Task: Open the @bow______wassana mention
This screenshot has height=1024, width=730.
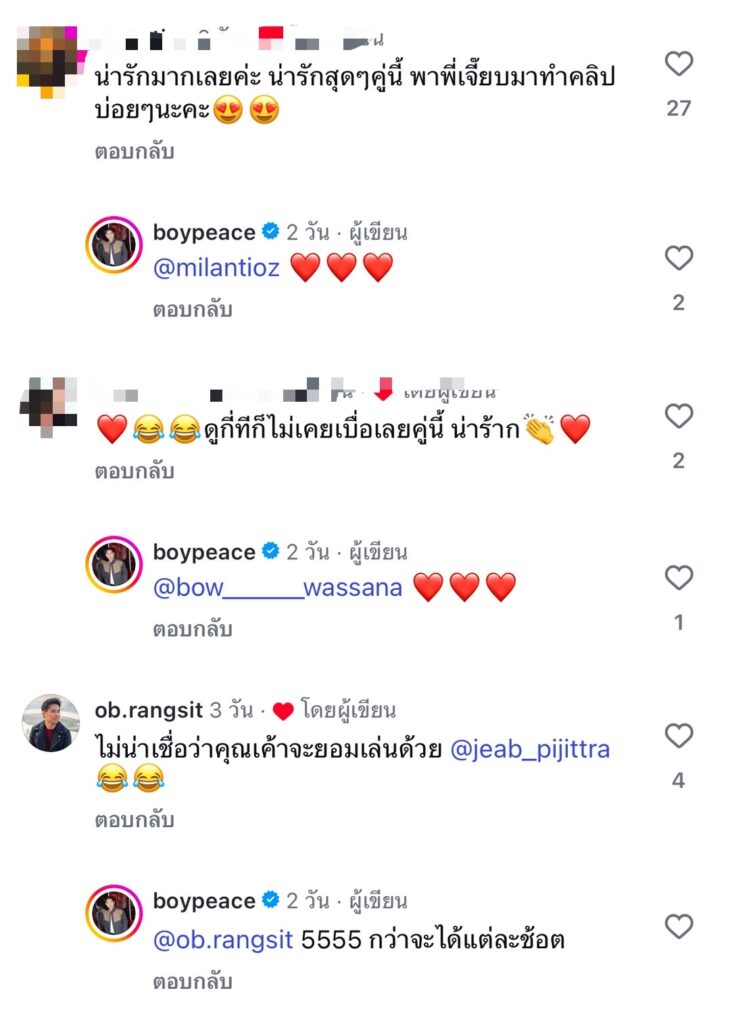Action: 277,588
